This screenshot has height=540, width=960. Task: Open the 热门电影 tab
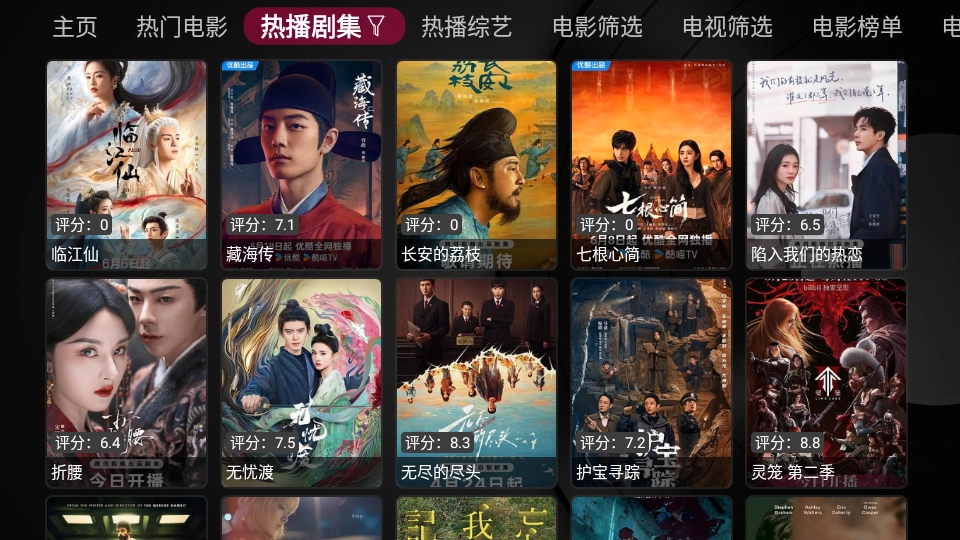click(x=182, y=27)
